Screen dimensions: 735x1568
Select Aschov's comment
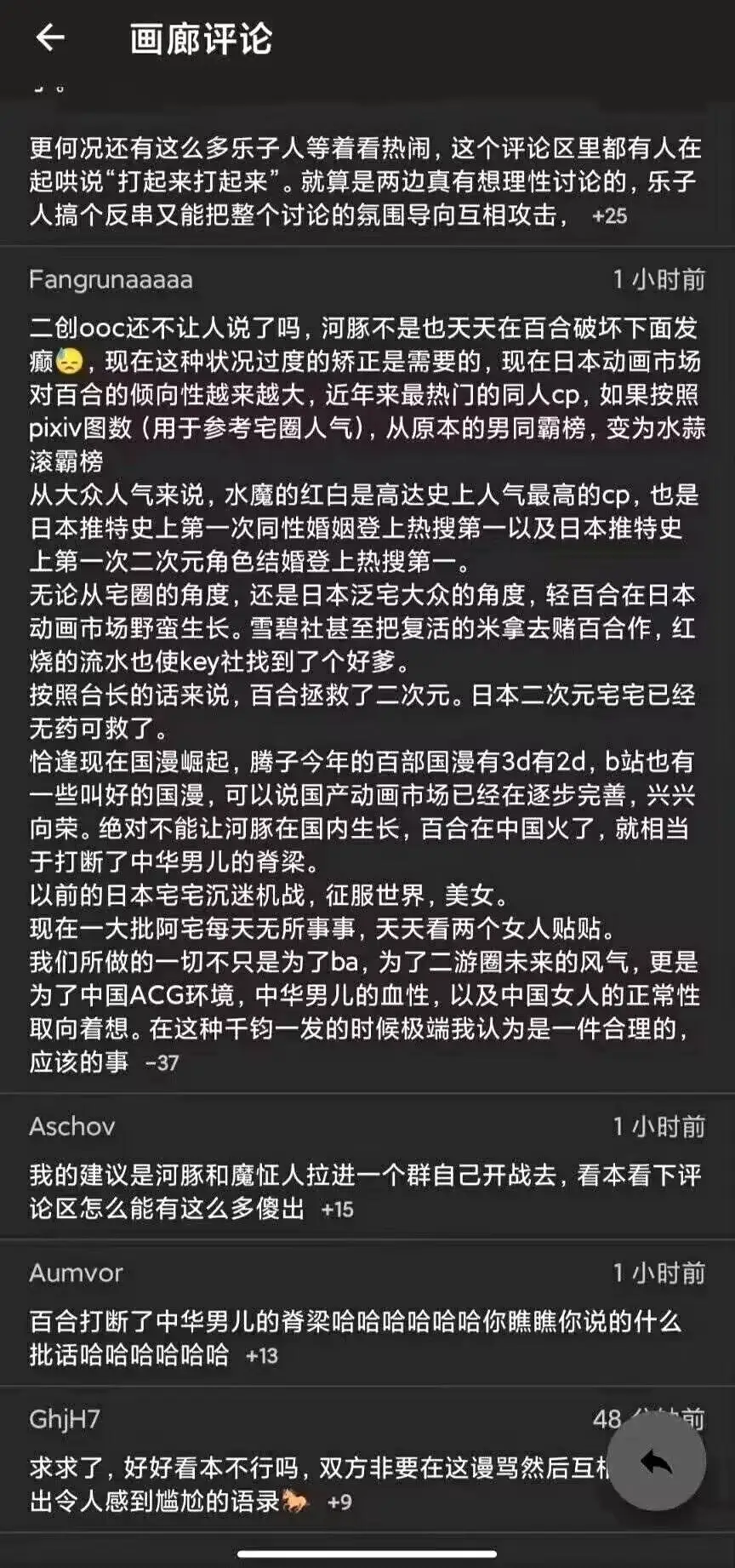point(367,1166)
